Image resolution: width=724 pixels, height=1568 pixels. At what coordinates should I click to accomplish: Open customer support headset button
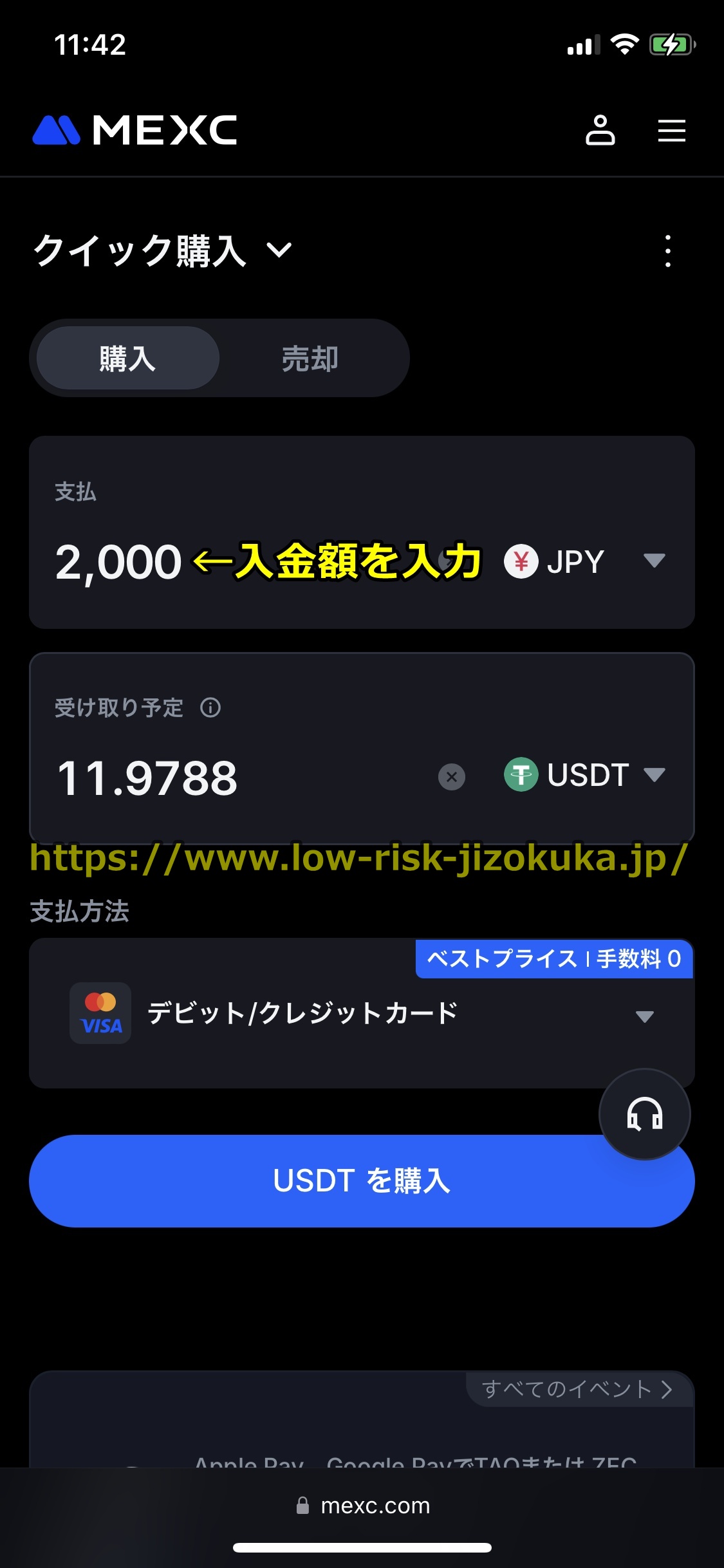[644, 1114]
